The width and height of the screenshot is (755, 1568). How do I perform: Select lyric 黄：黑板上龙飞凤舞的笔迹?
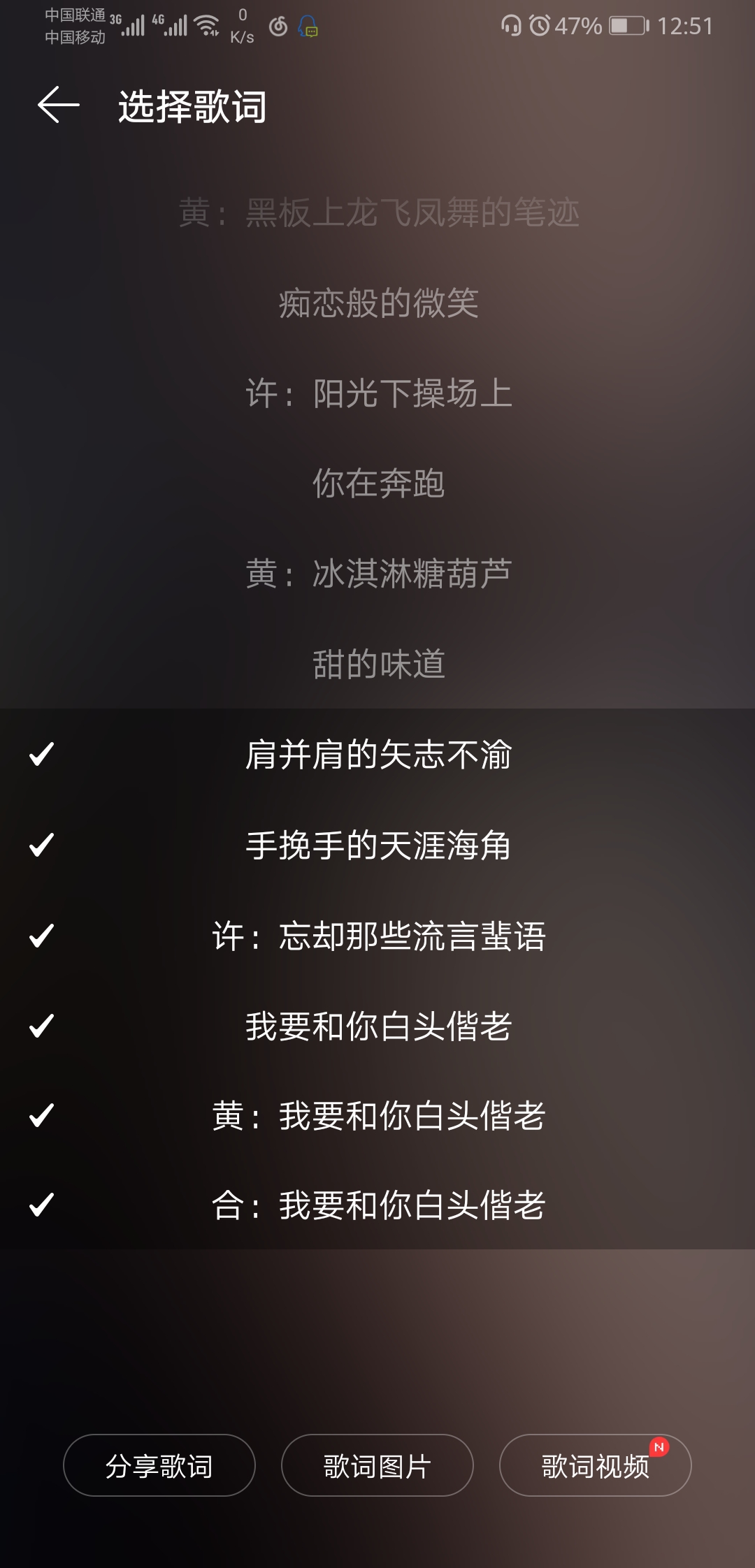(x=377, y=213)
